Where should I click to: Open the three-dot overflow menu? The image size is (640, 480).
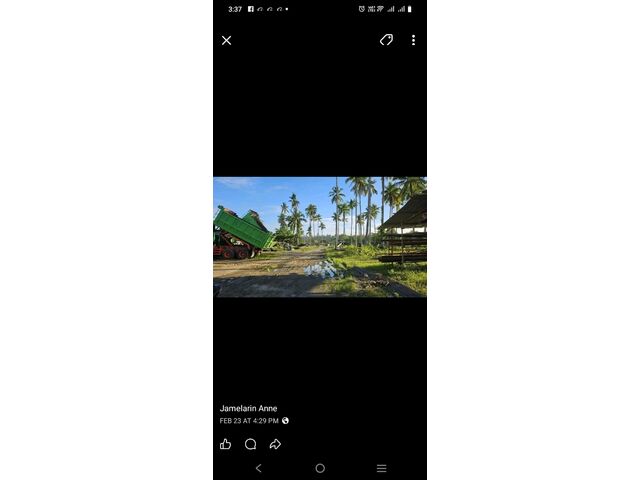tap(413, 40)
